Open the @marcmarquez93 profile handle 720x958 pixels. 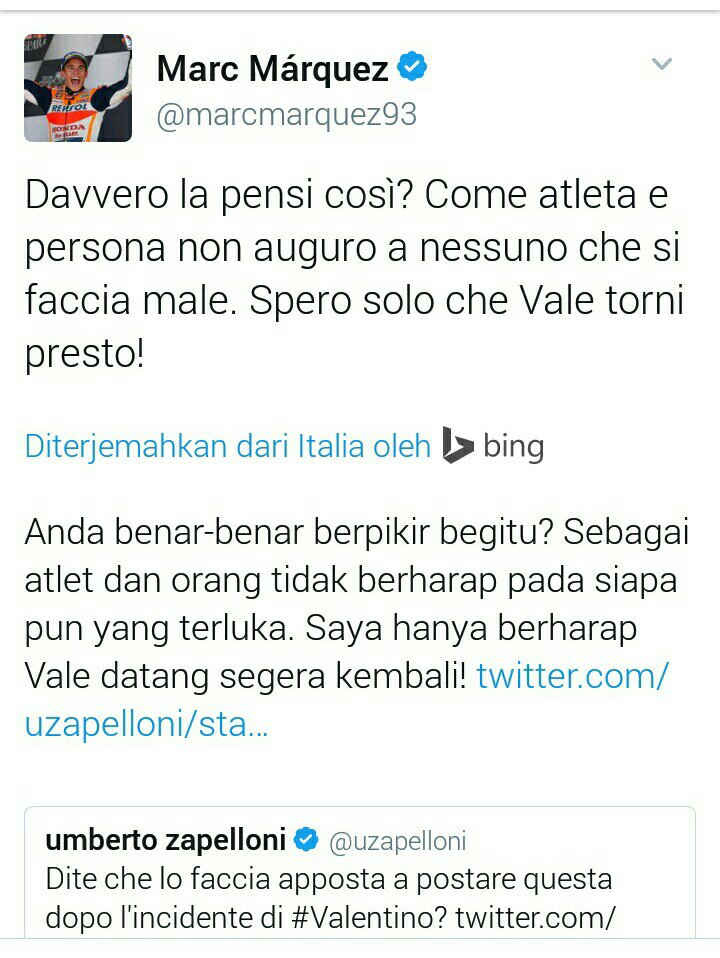click(x=286, y=115)
